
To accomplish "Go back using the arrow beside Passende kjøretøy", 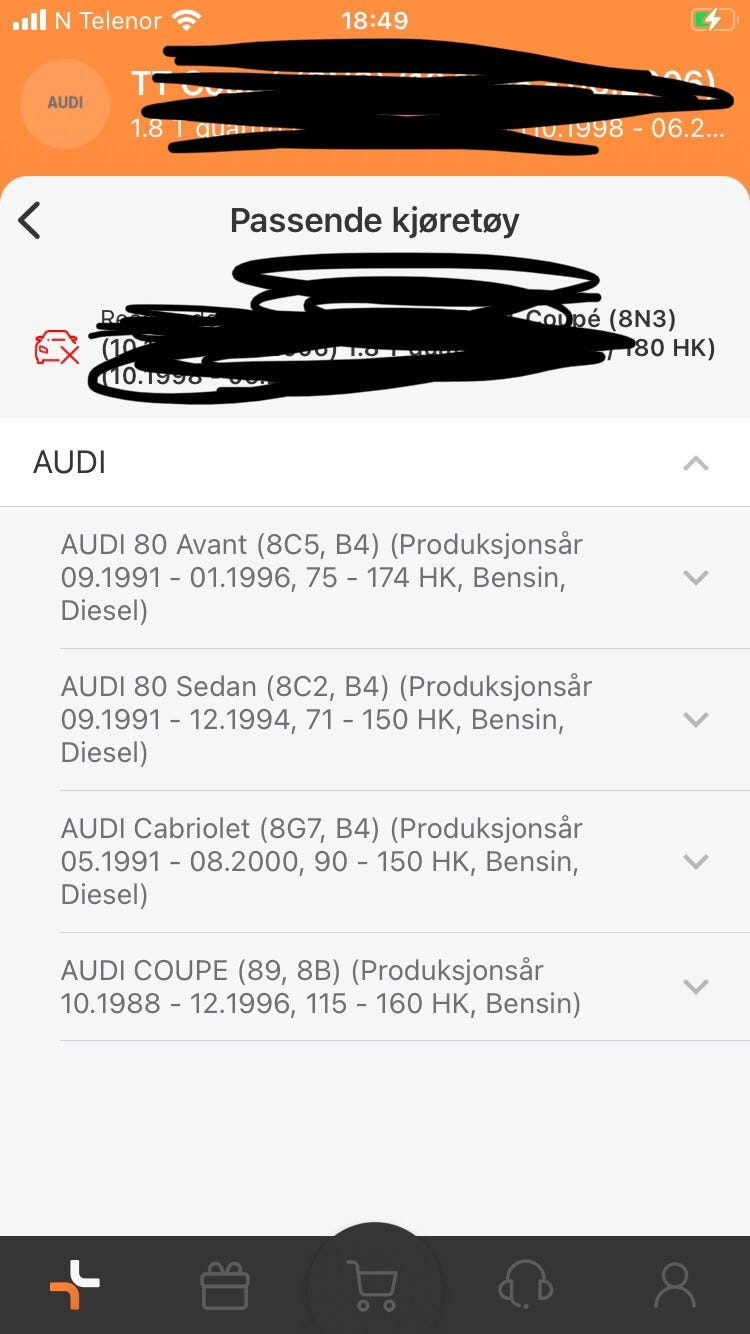I will tap(30, 220).
